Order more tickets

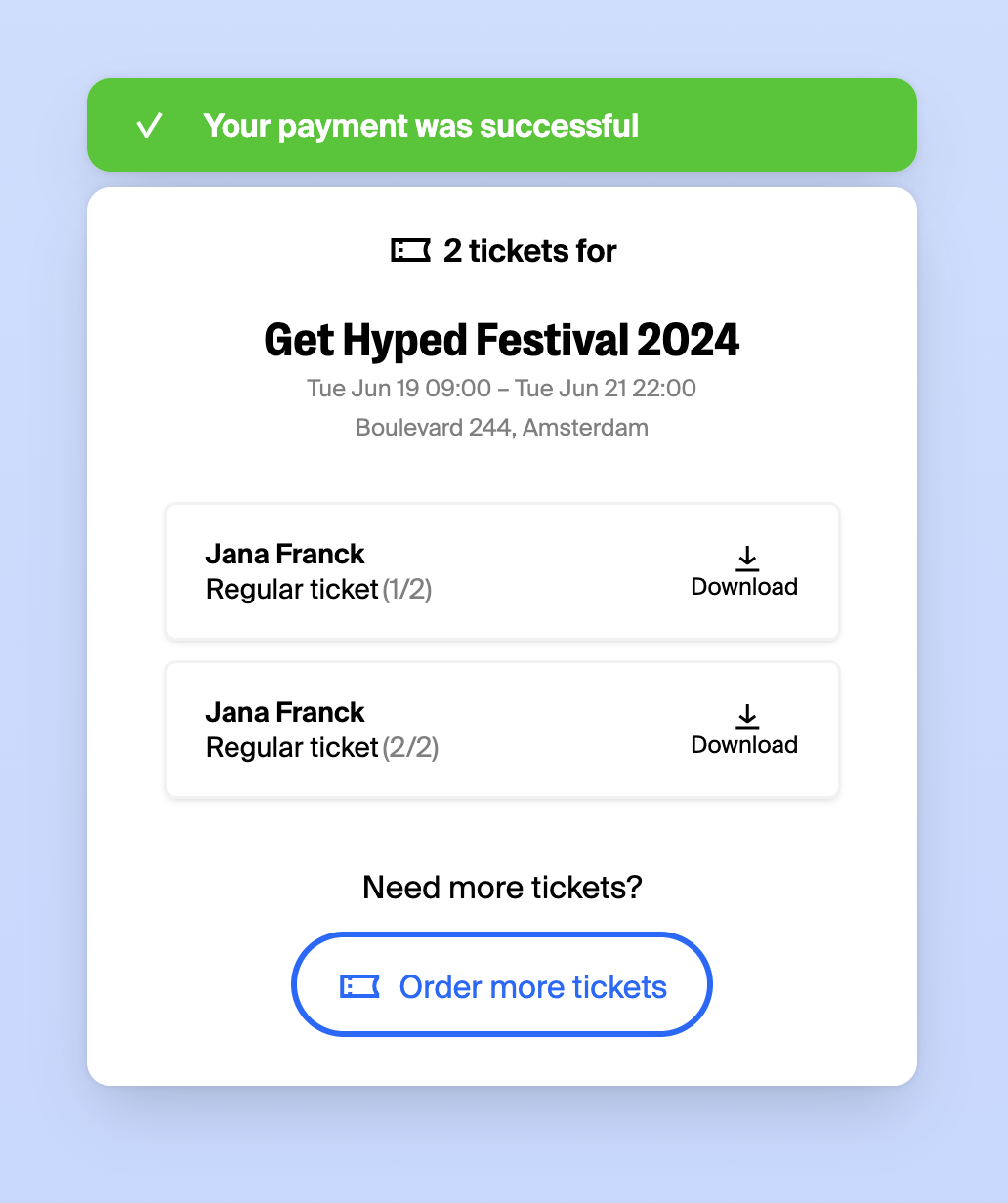point(502,985)
